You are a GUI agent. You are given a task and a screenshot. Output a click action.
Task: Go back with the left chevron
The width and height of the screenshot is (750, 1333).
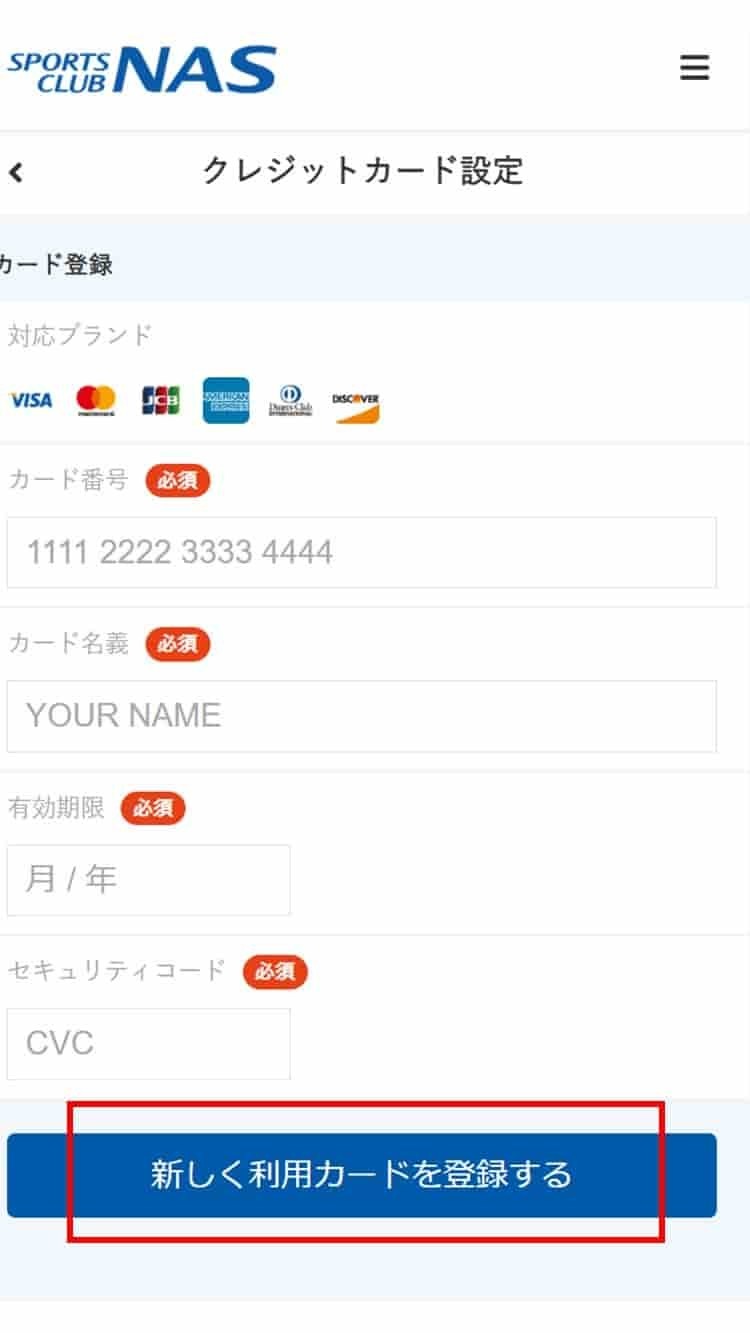click(15, 172)
